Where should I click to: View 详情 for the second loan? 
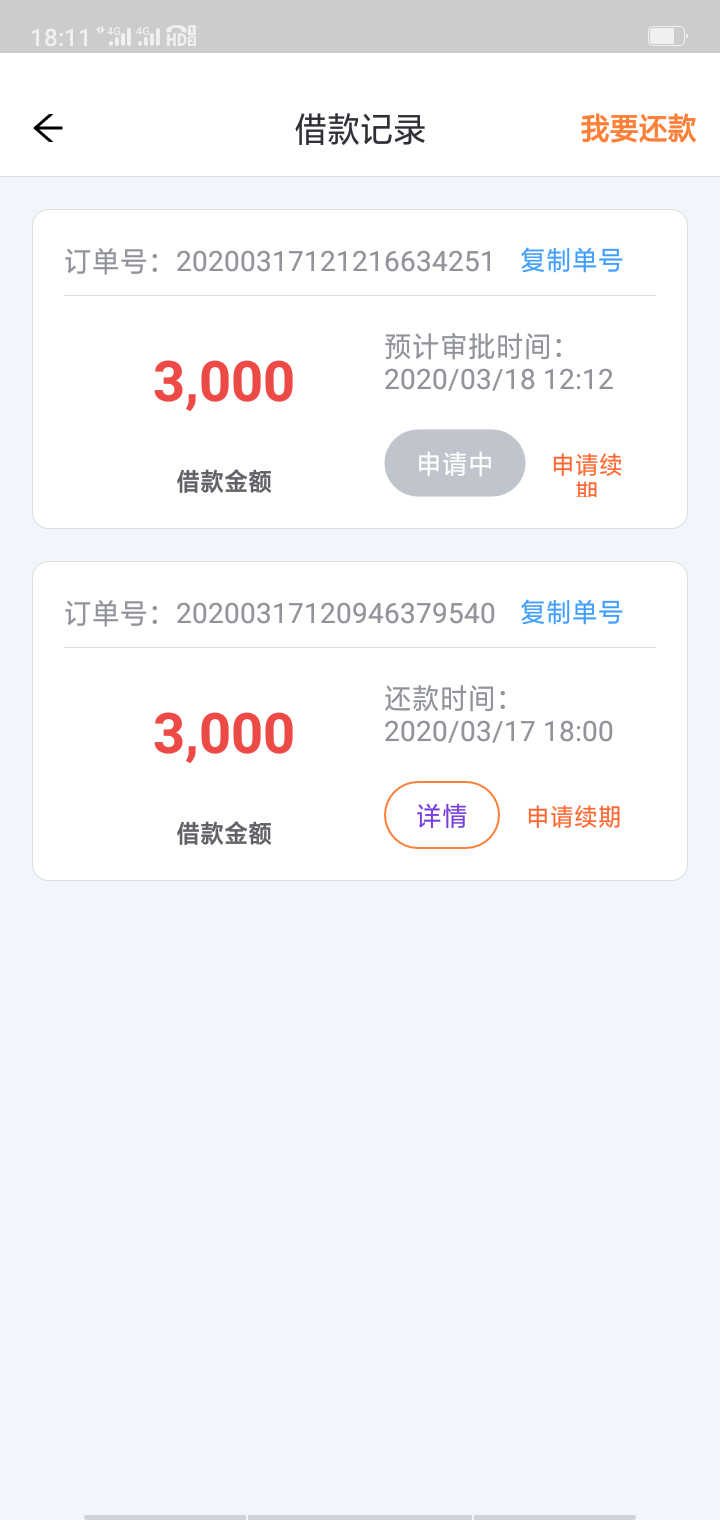442,815
